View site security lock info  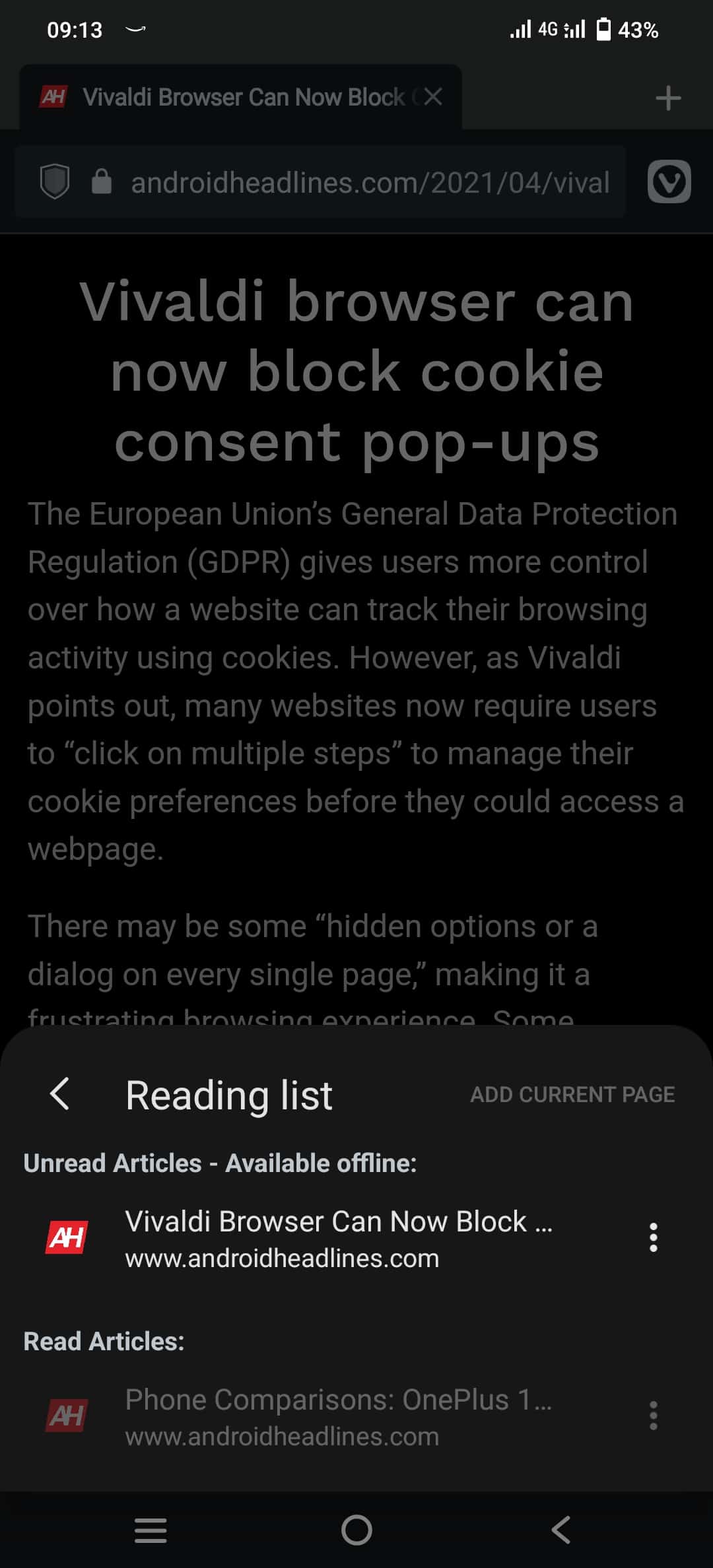(101, 181)
